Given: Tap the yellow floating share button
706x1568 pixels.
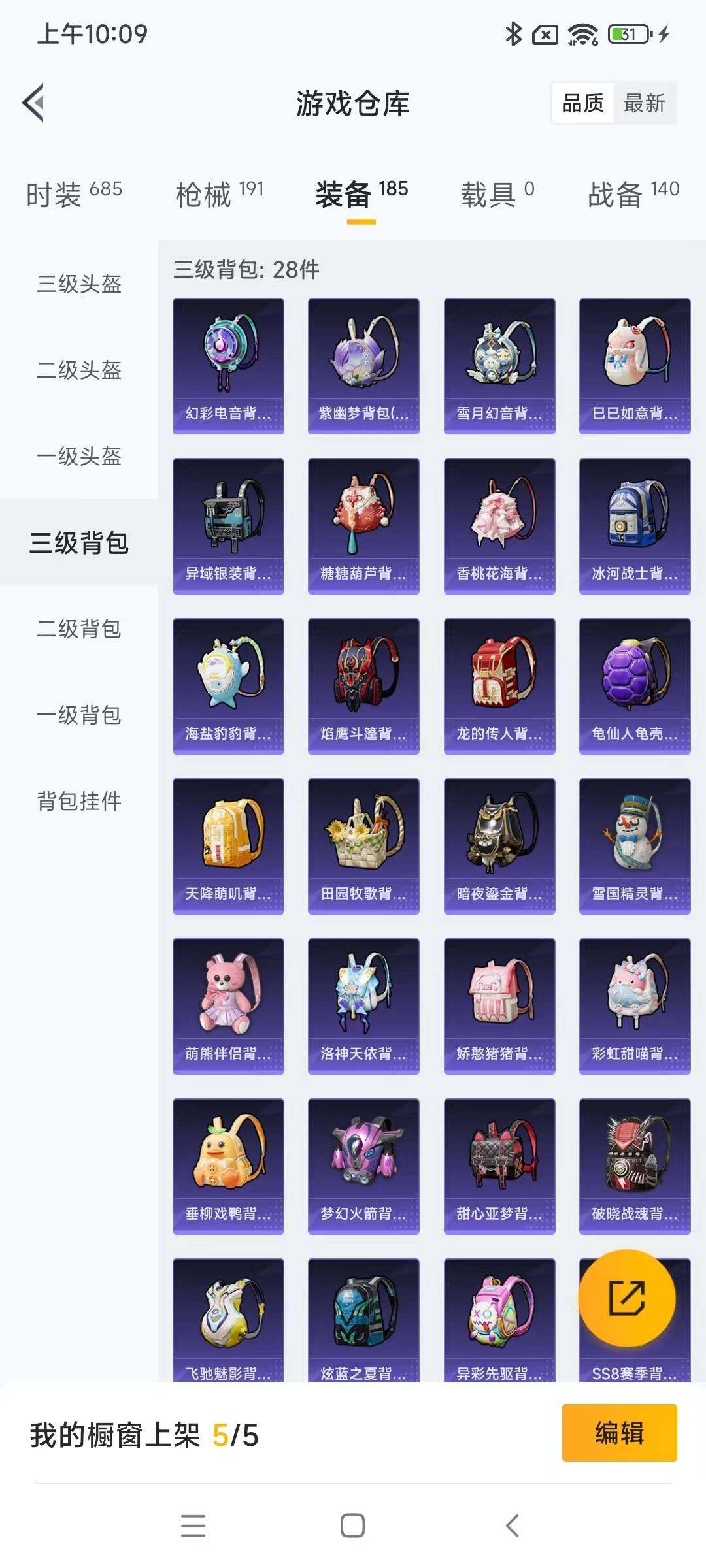Looking at the screenshot, I should click(x=627, y=1298).
